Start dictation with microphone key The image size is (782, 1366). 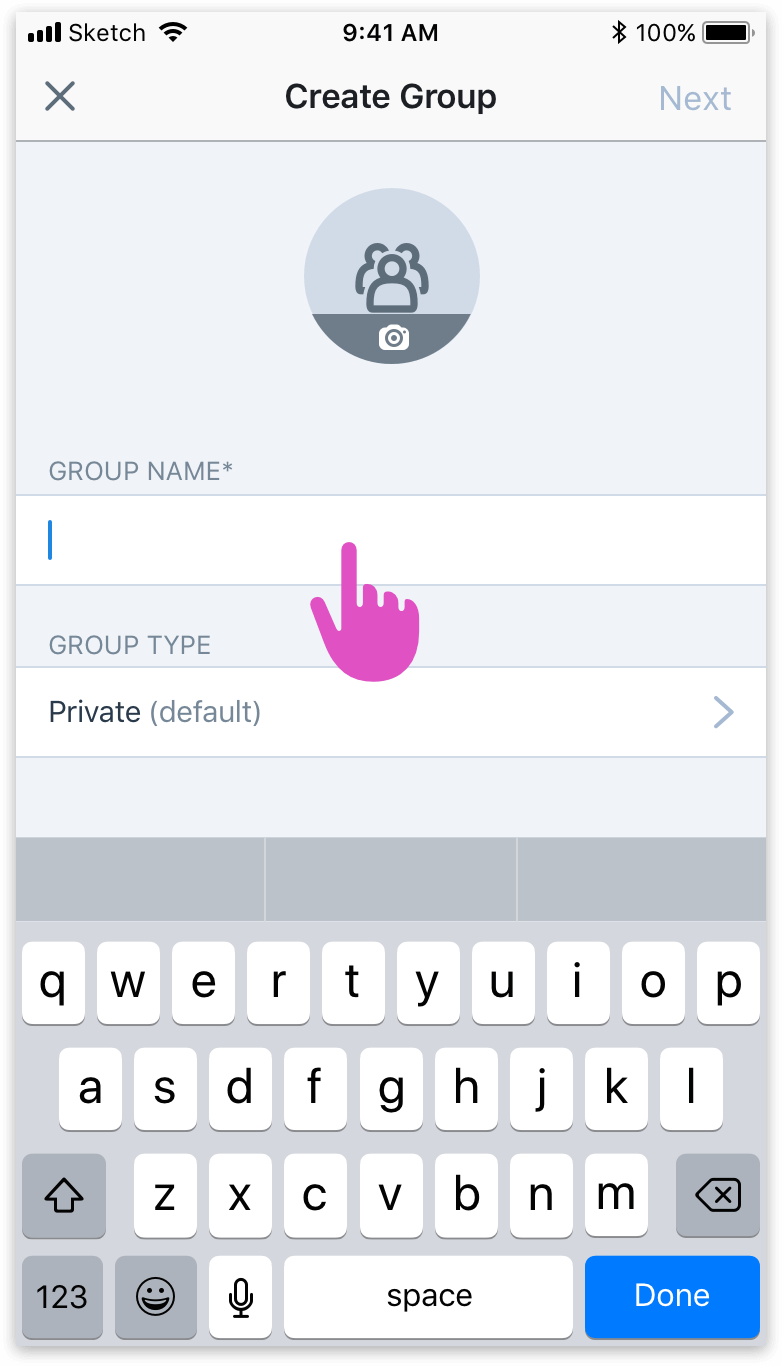click(240, 1297)
